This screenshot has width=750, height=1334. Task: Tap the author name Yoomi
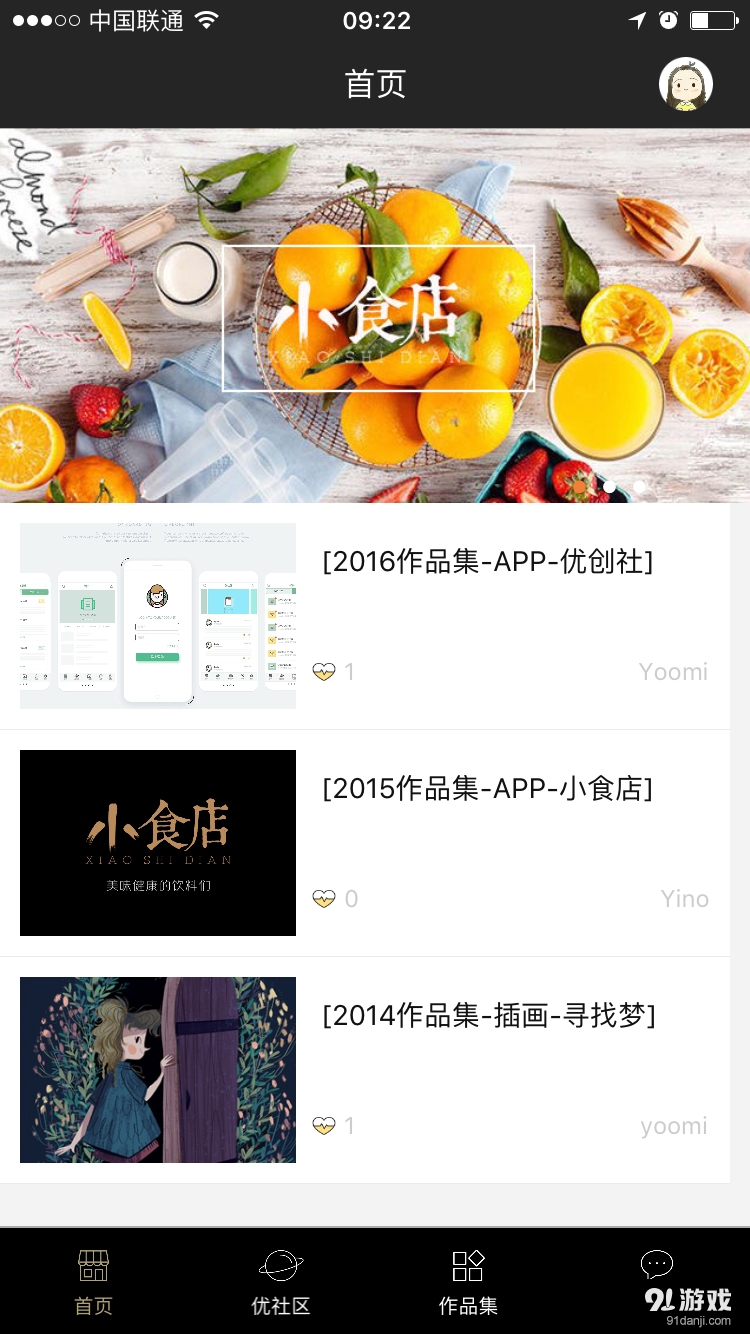(673, 670)
